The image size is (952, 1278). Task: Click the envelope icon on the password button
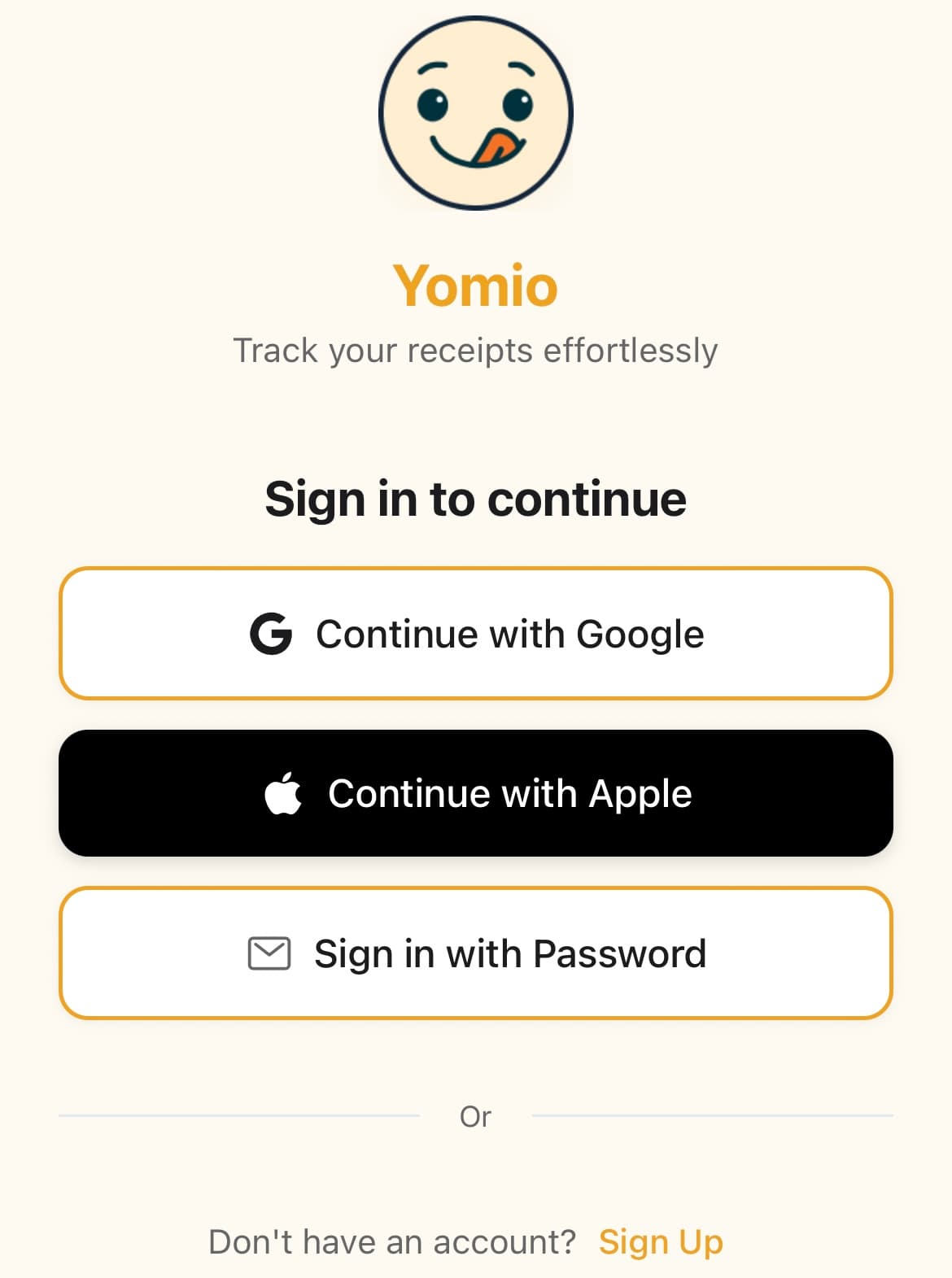(x=271, y=952)
